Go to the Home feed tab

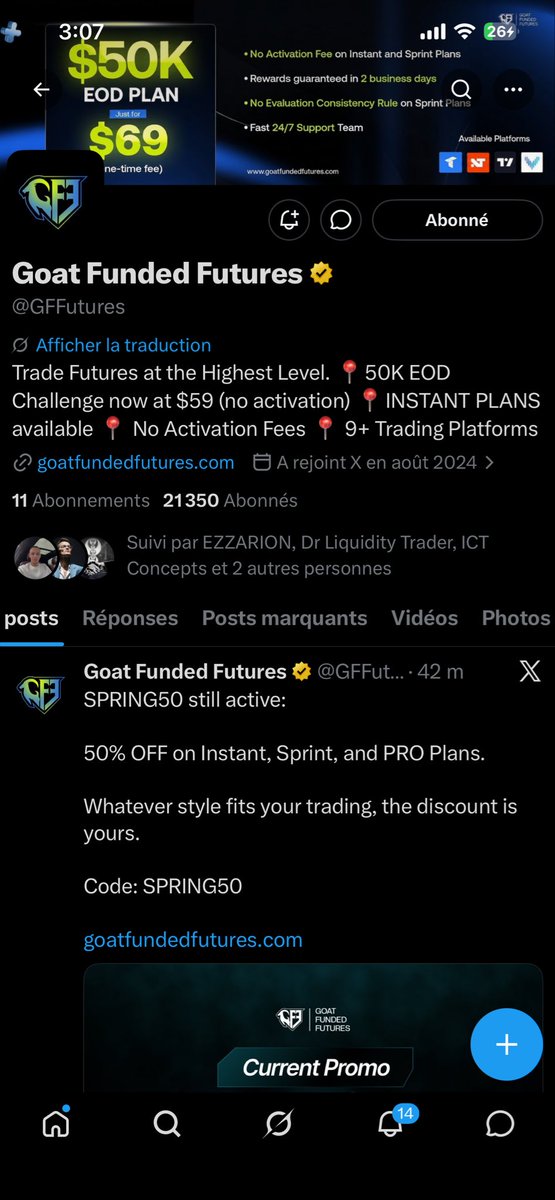(56, 1124)
